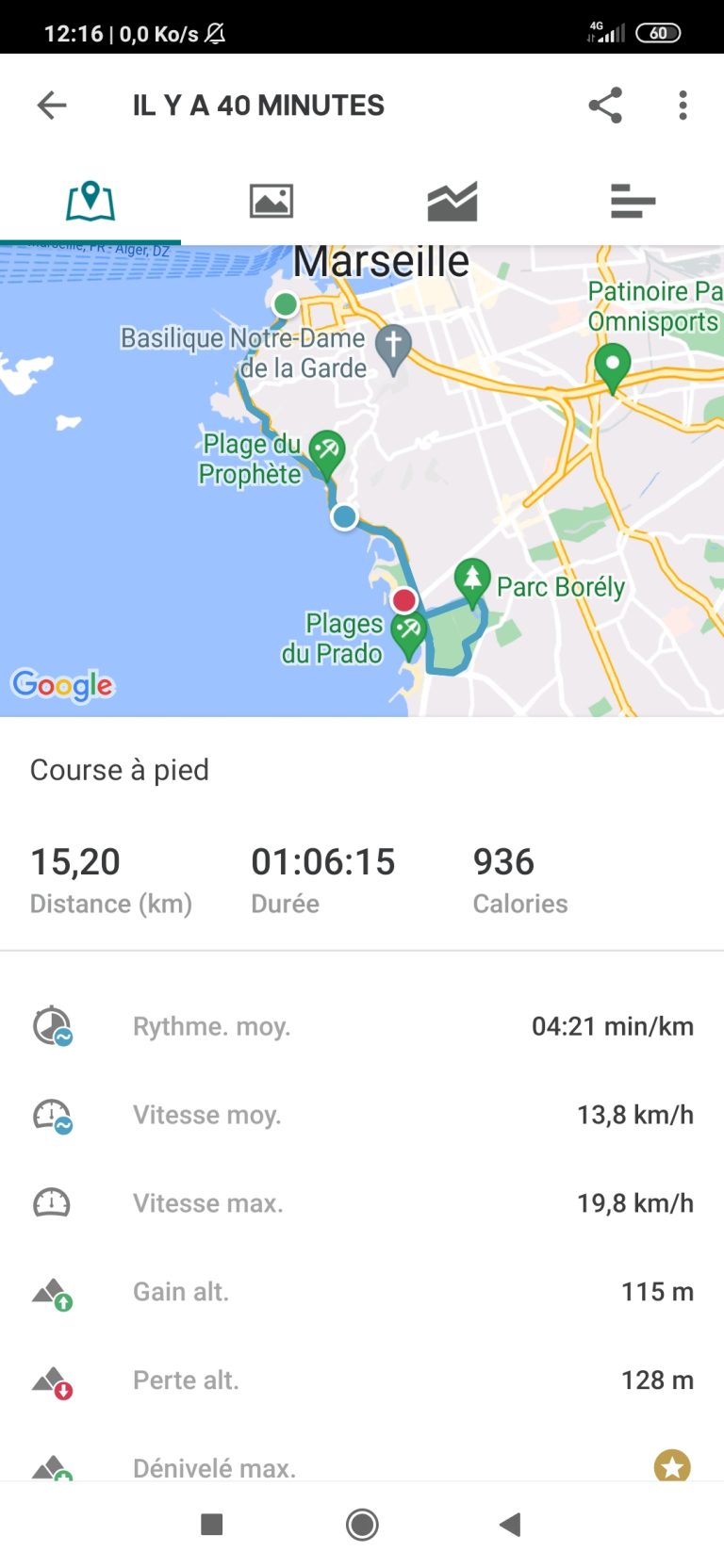Tap the system home button
This screenshot has height=1568, width=724.
click(x=362, y=1525)
